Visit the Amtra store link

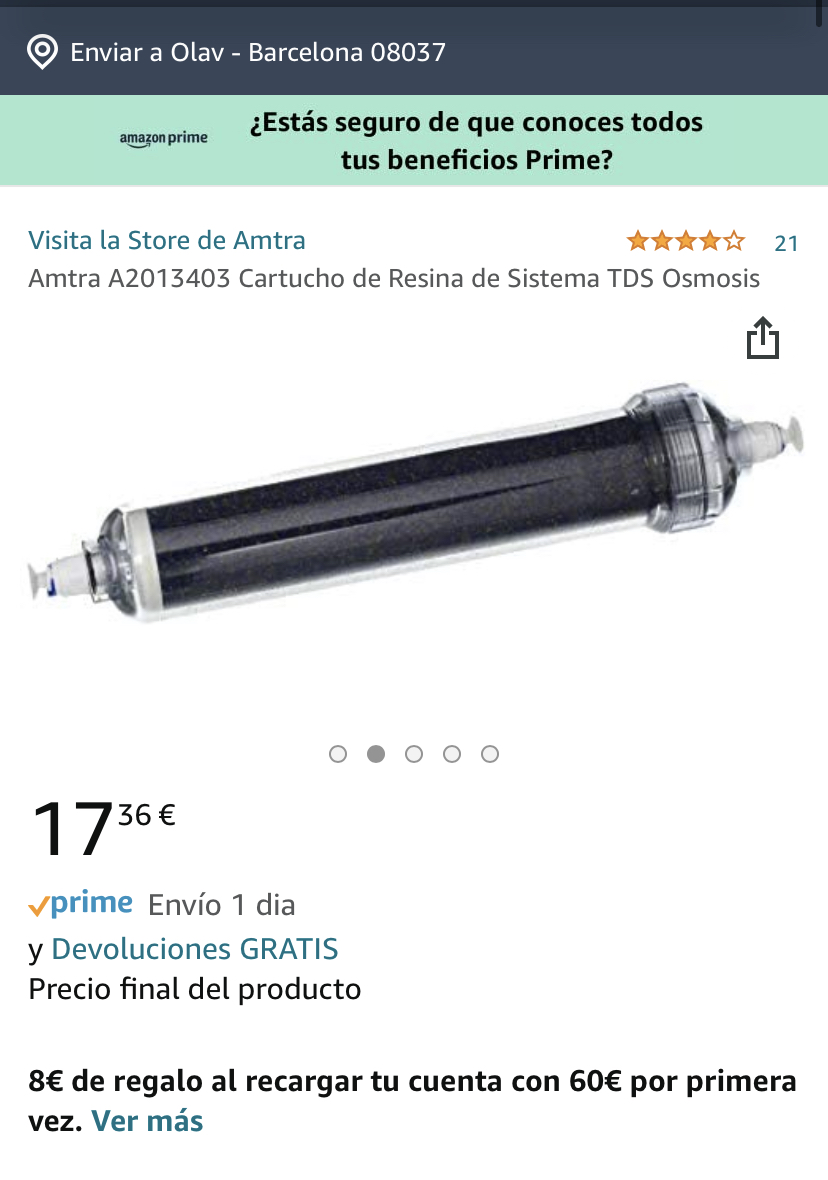click(x=167, y=240)
